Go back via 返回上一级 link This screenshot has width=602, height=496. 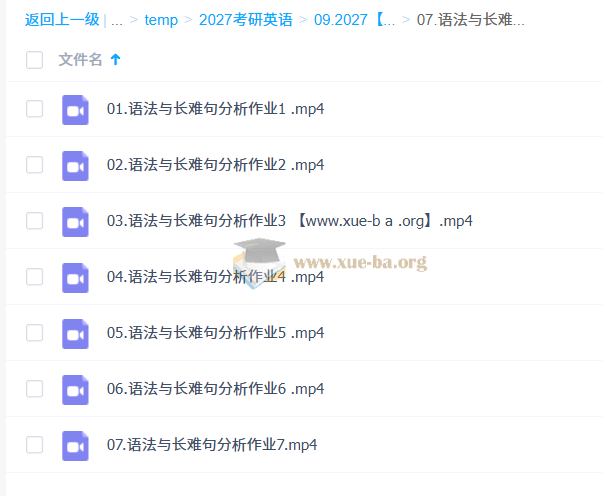62,19
